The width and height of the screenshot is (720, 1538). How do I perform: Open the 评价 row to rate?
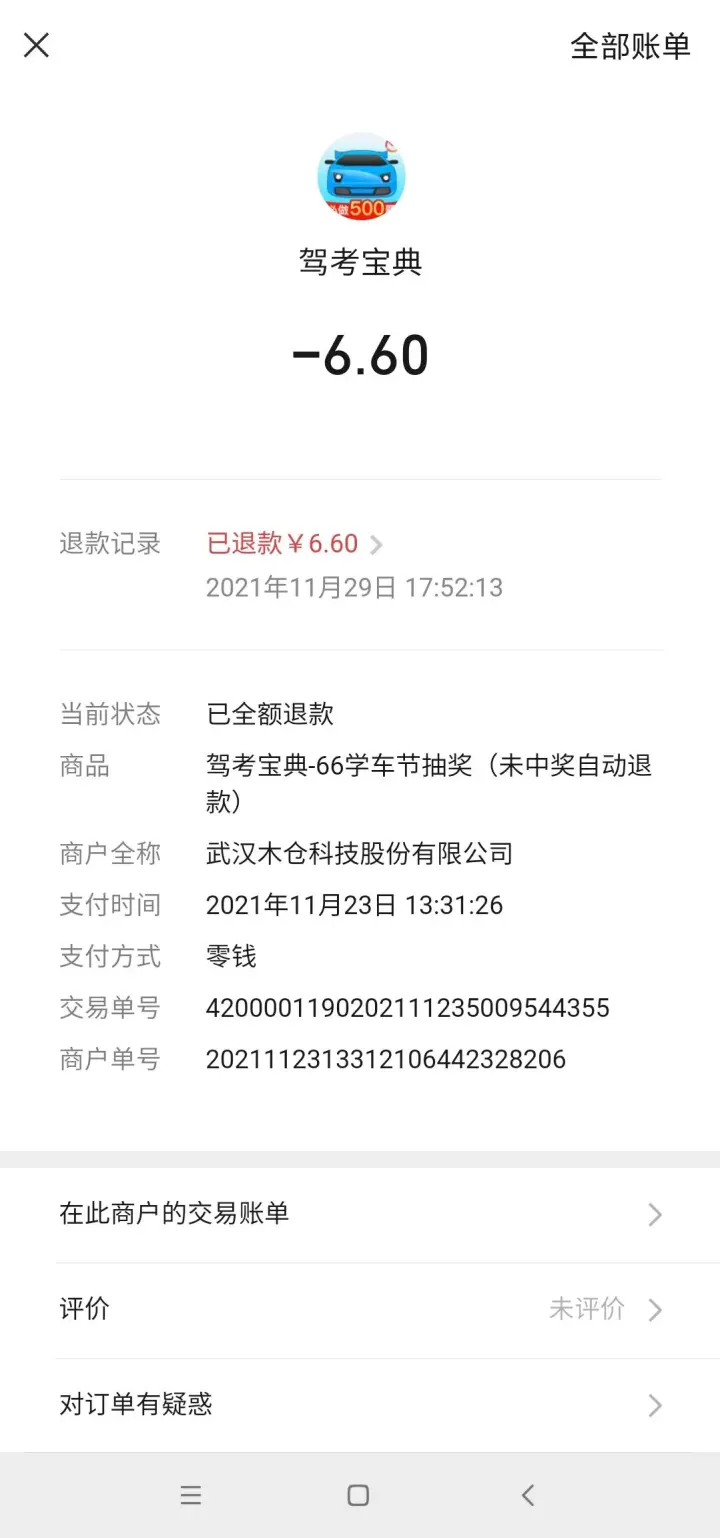pos(360,1309)
